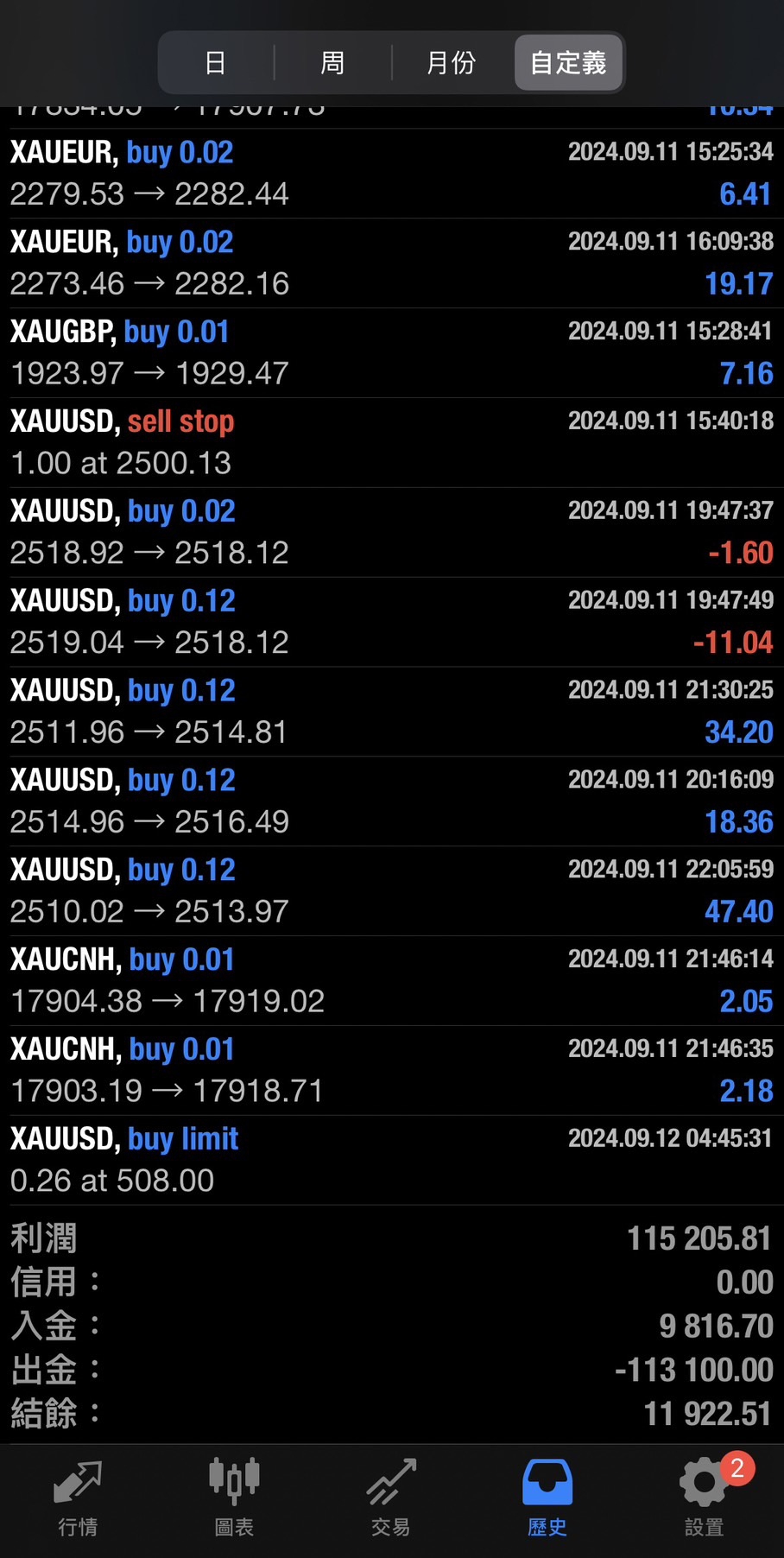
Task: View the XAUUSD buy limit order
Action: 392,1161
